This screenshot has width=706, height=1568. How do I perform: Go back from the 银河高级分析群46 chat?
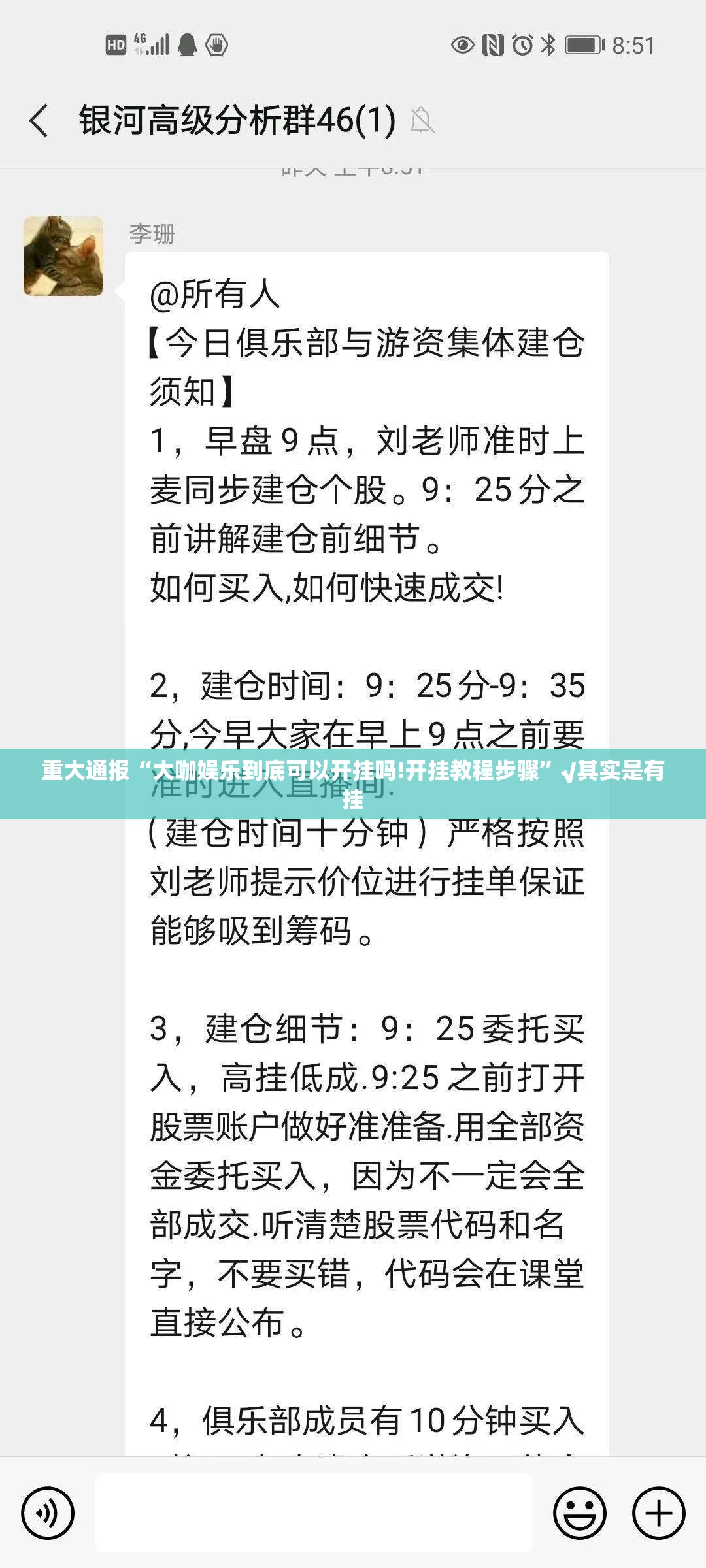[x=39, y=121]
